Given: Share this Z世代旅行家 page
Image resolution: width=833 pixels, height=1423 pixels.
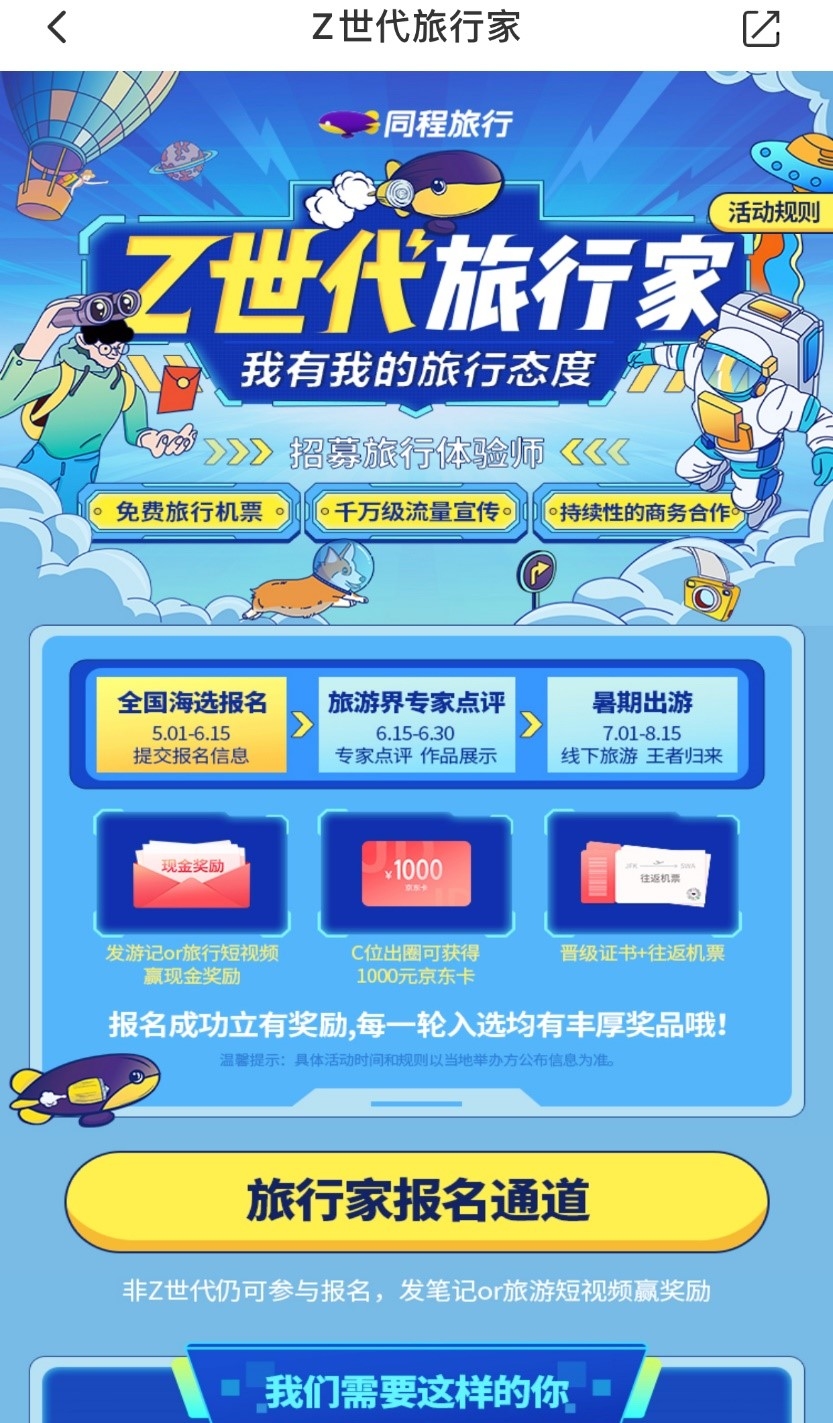Looking at the screenshot, I should pyautogui.click(x=760, y=29).
